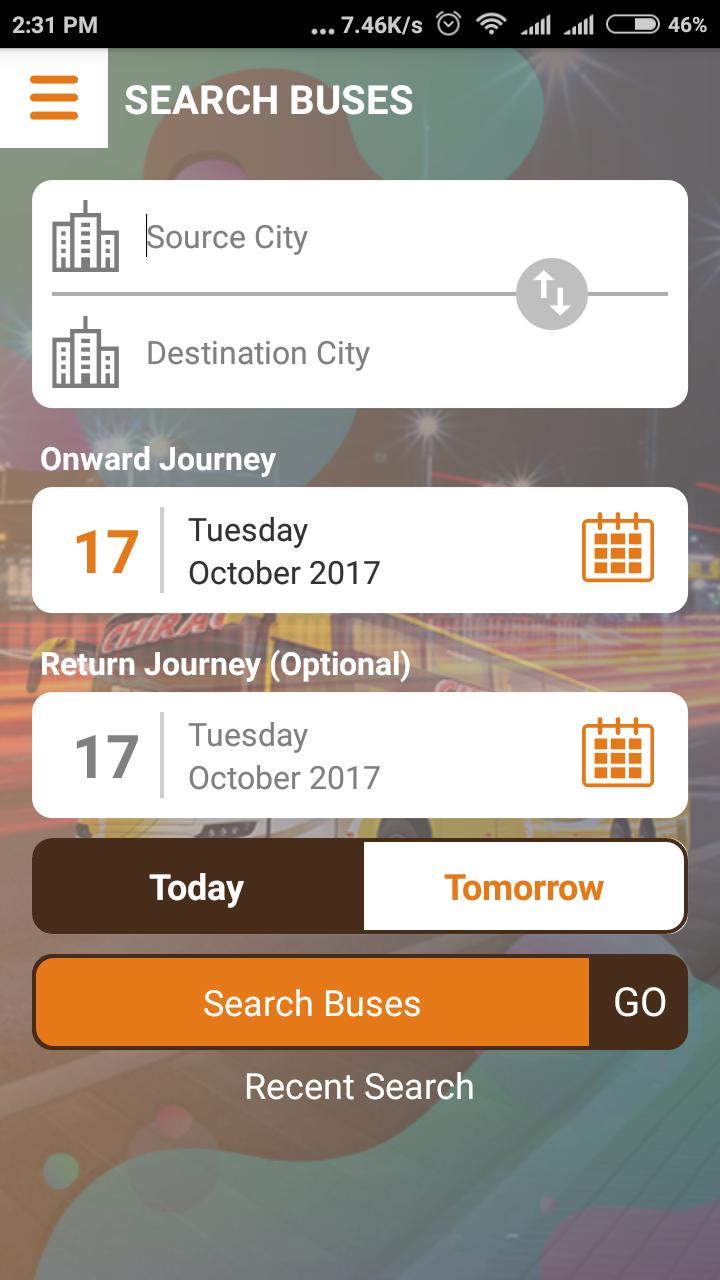Screen dimensions: 720x1280
Task: Open the Onward Journey date picker
Action: pyautogui.click(x=617, y=548)
